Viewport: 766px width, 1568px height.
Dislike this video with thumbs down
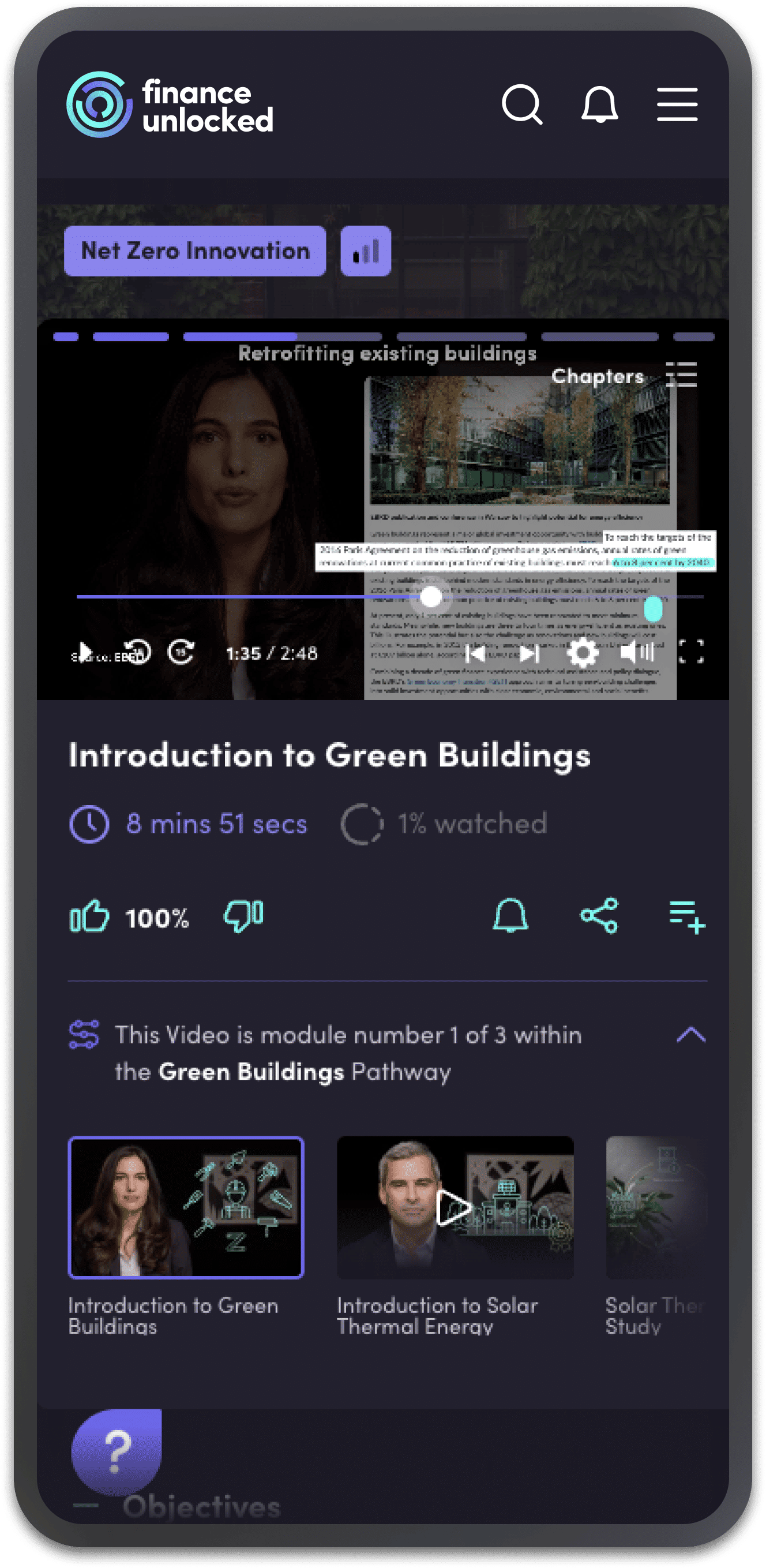coord(244,915)
